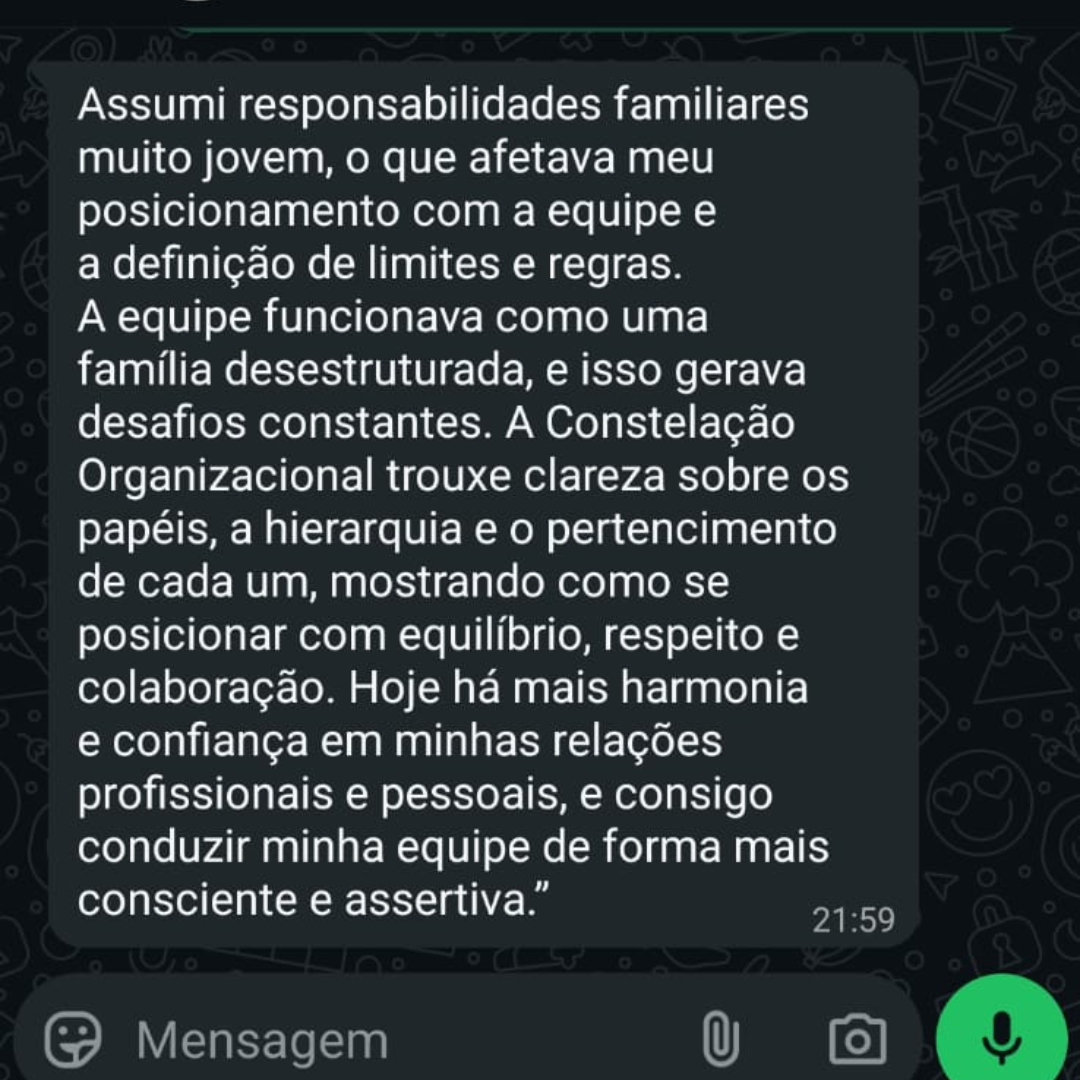
Task: Open the emoji and sticker picker
Action: tap(73, 1040)
